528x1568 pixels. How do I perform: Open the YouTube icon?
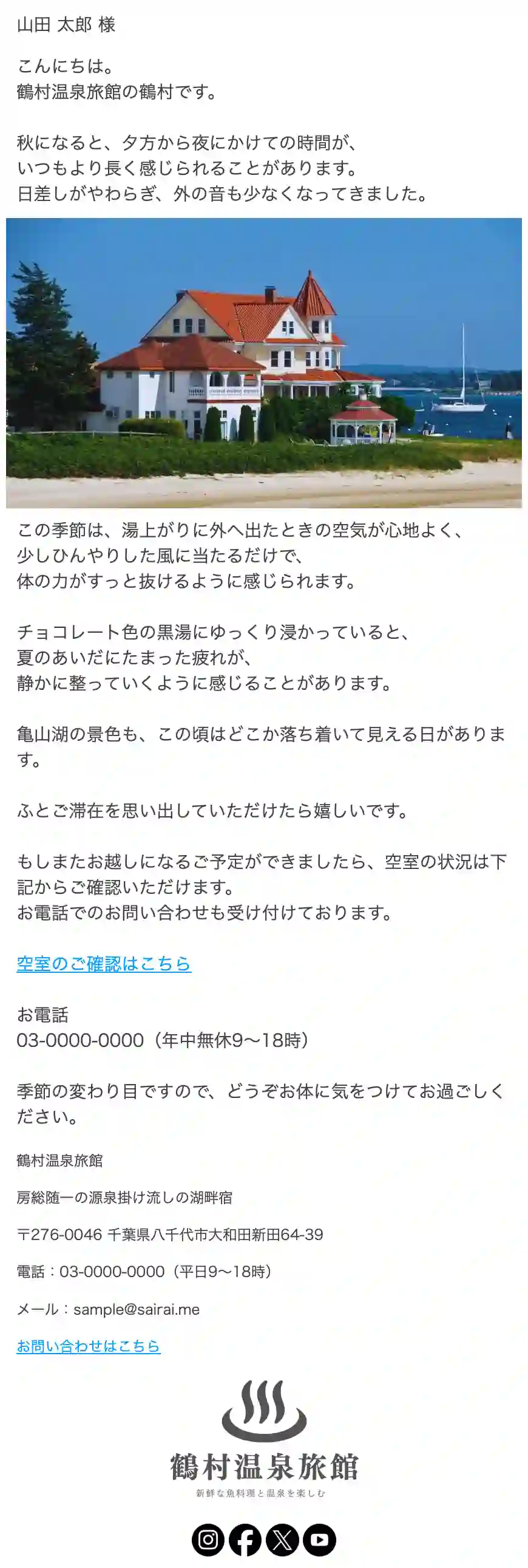pyautogui.click(x=319, y=1539)
